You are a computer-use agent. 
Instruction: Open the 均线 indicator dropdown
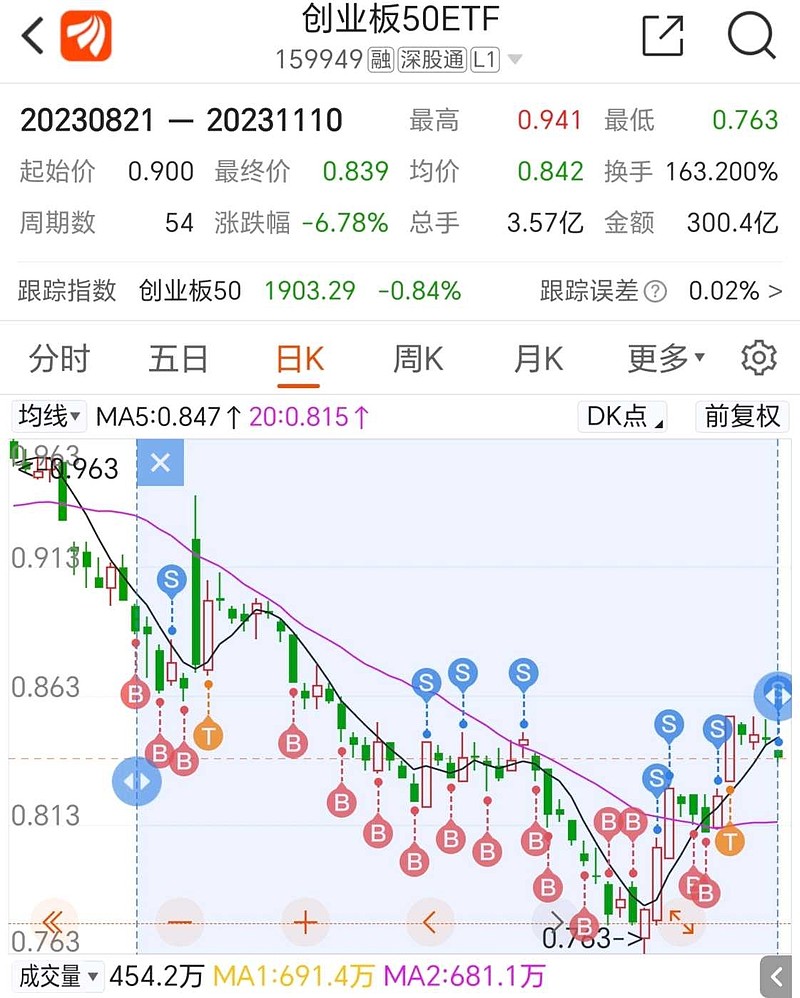47,417
